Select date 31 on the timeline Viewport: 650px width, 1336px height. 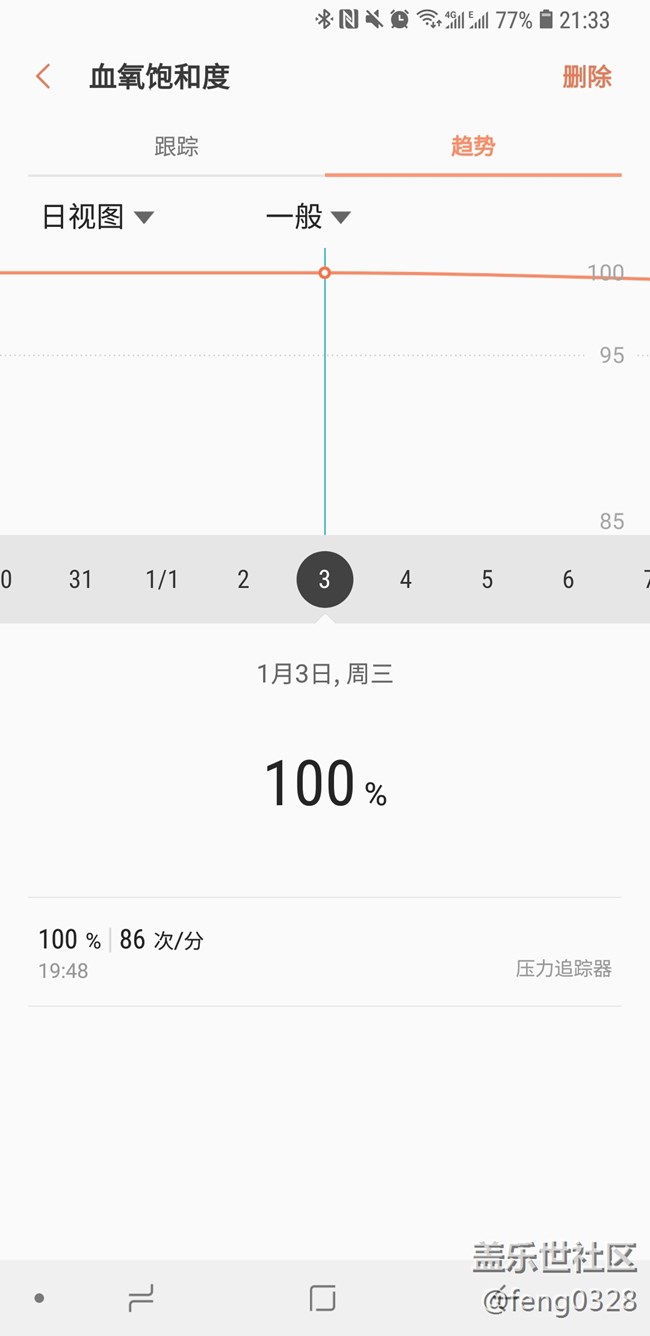80,579
